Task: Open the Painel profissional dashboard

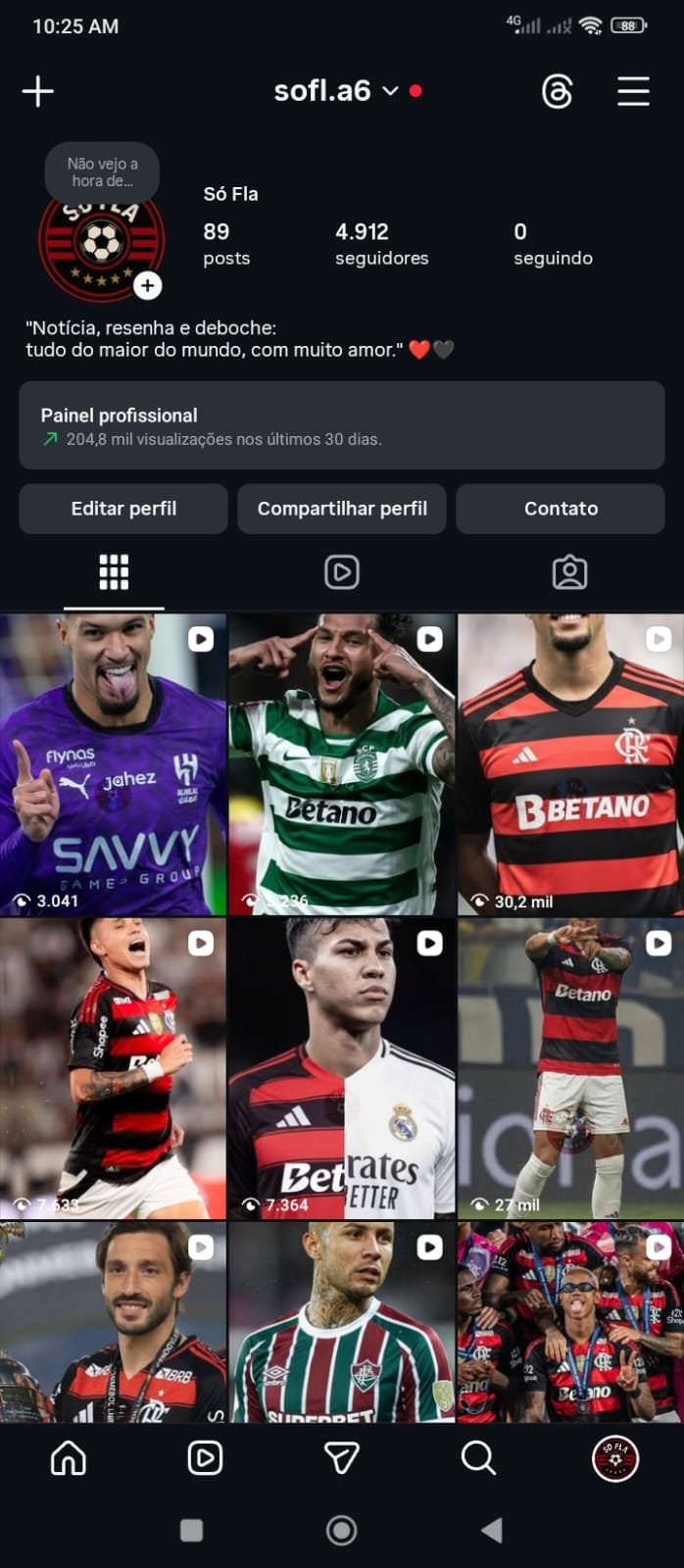Action: (x=341, y=425)
